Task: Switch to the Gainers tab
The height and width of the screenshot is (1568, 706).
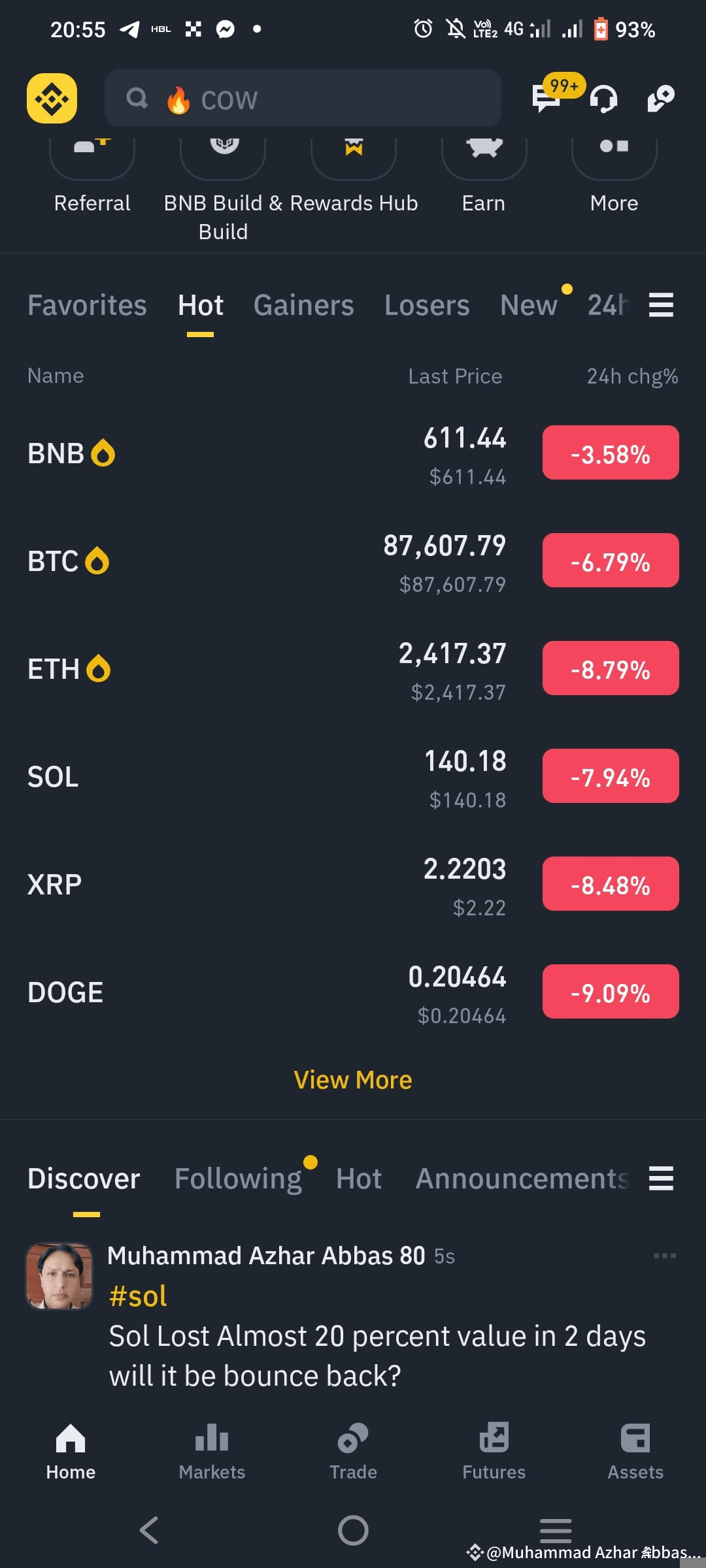Action: click(x=303, y=304)
